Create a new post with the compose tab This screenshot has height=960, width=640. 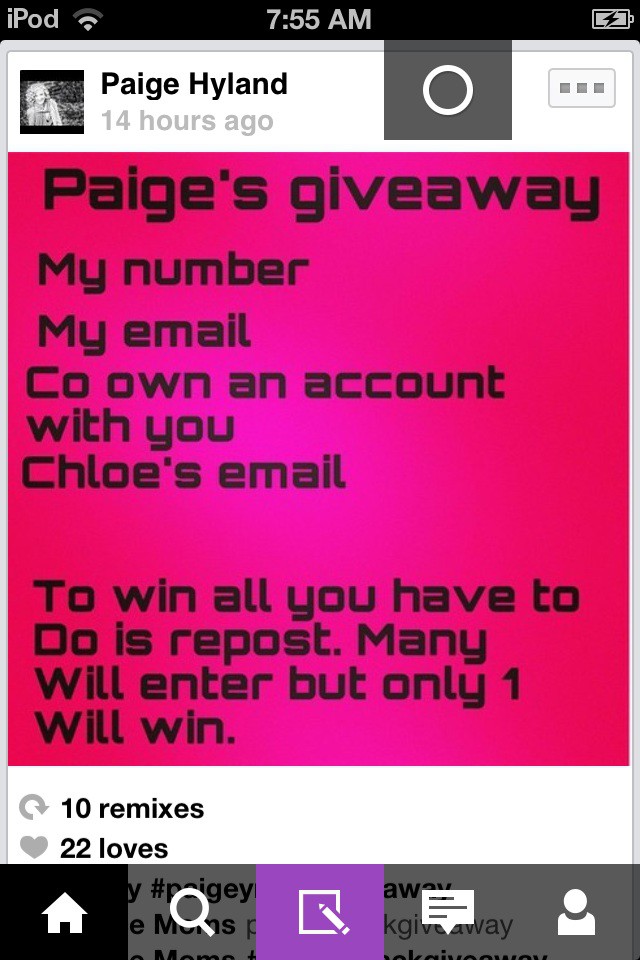[320, 912]
